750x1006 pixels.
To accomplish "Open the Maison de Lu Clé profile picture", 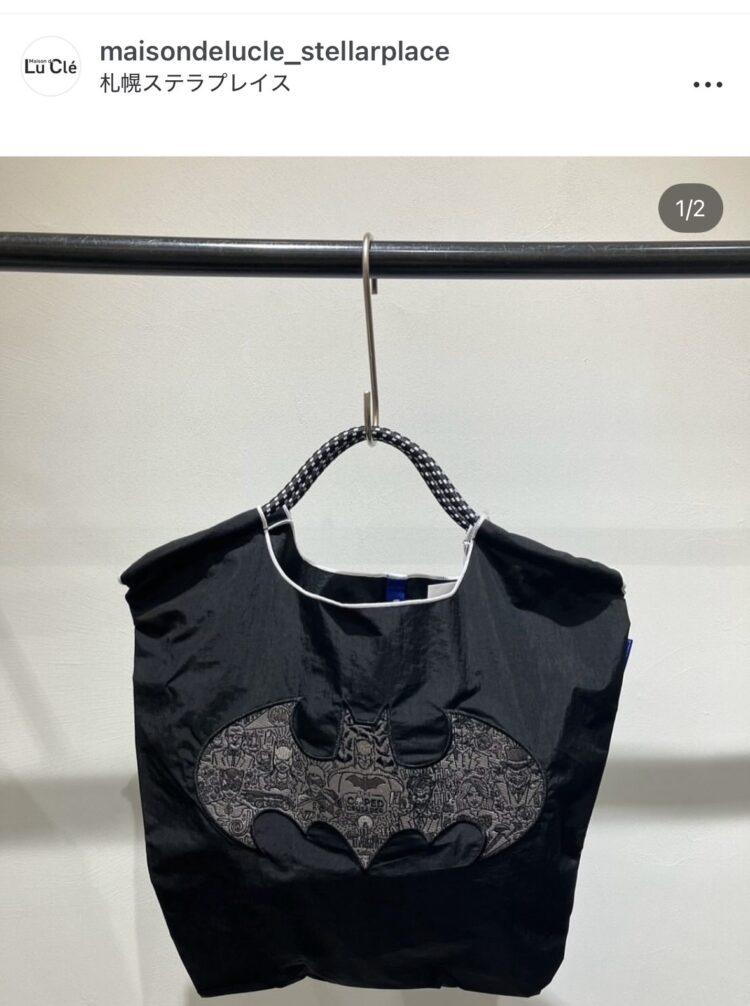I will (51, 67).
